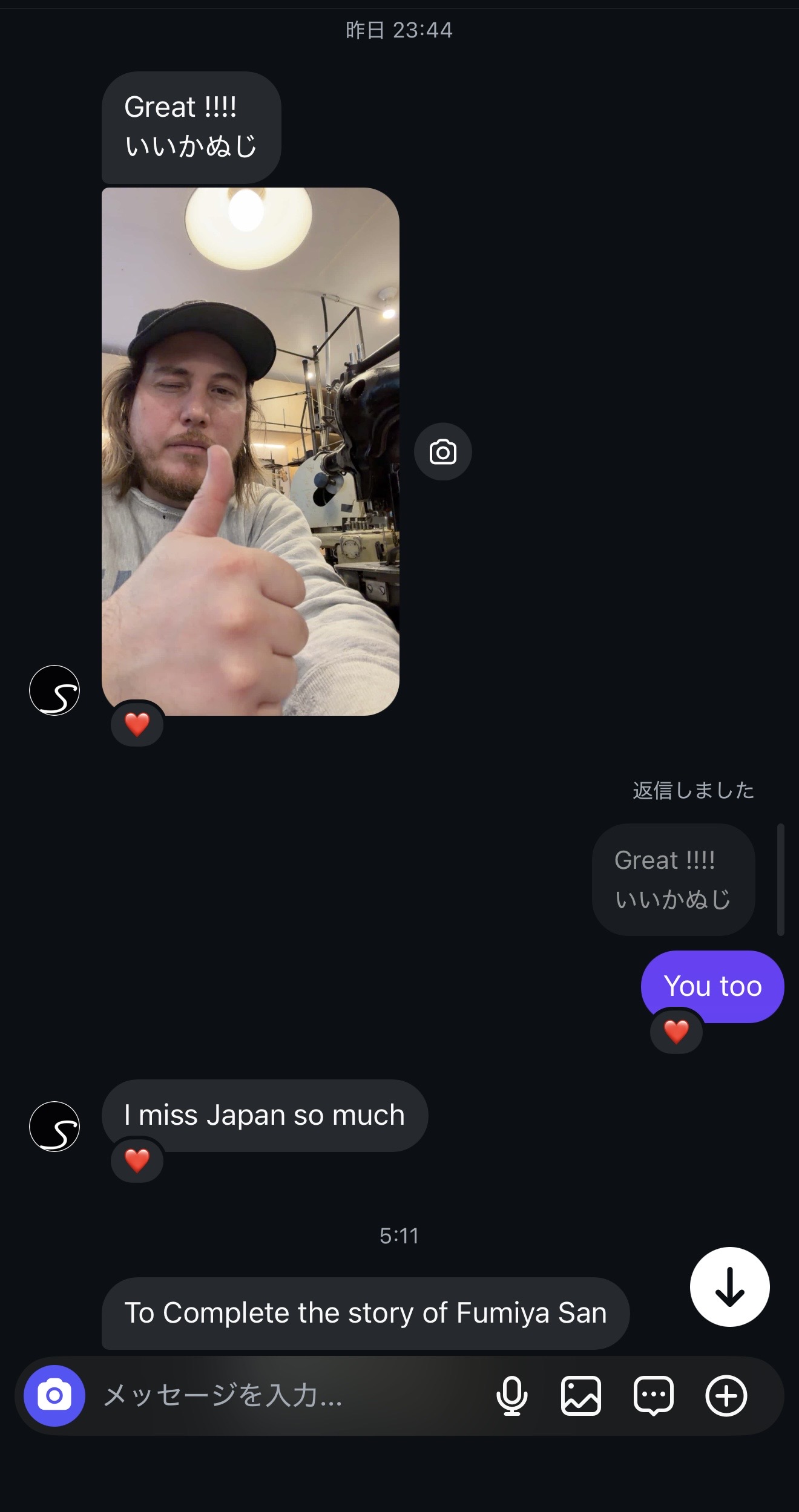This screenshot has width=799, height=1512.
Task: Go to the quoted "Great !!!!" reply message
Action: (673, 879)
